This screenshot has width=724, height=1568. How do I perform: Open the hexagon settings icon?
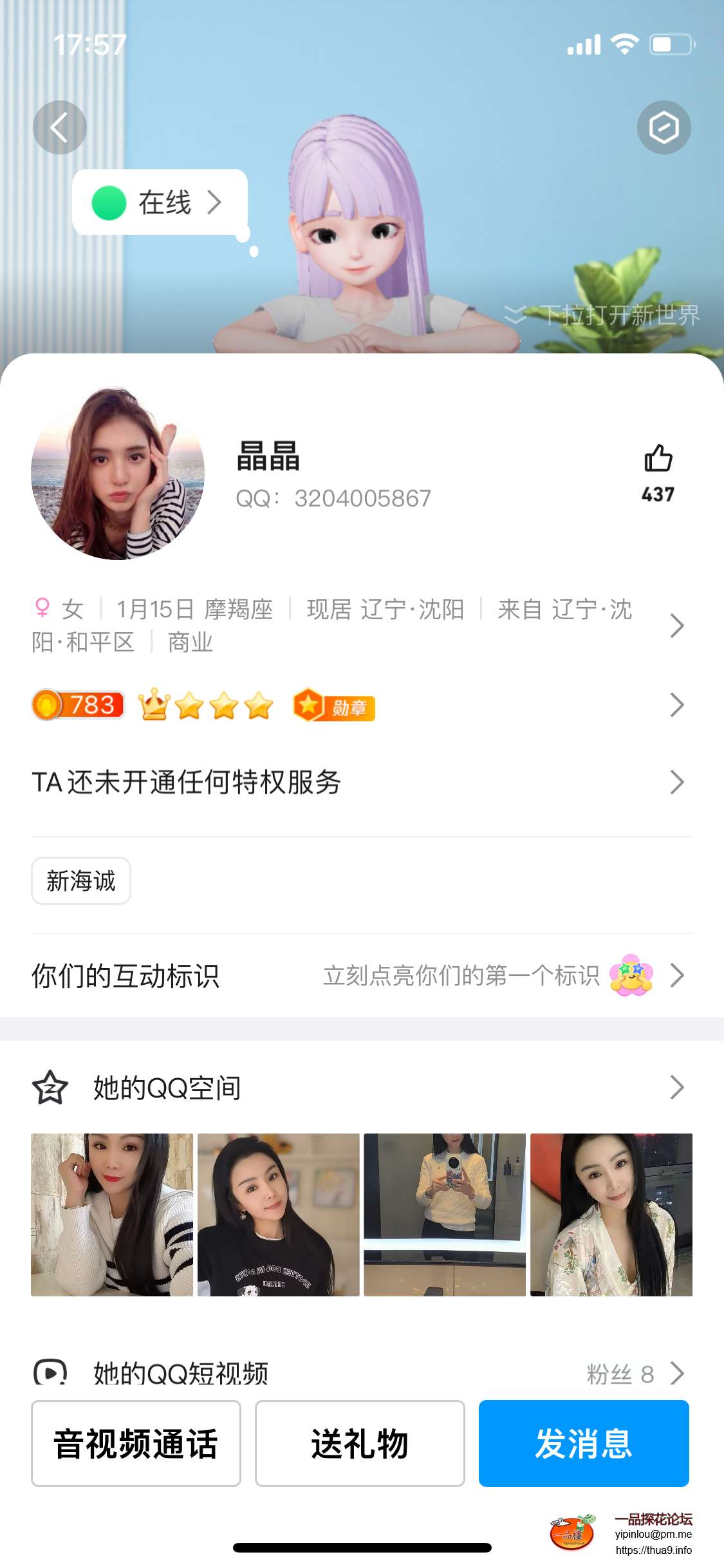tap(664, 127)
